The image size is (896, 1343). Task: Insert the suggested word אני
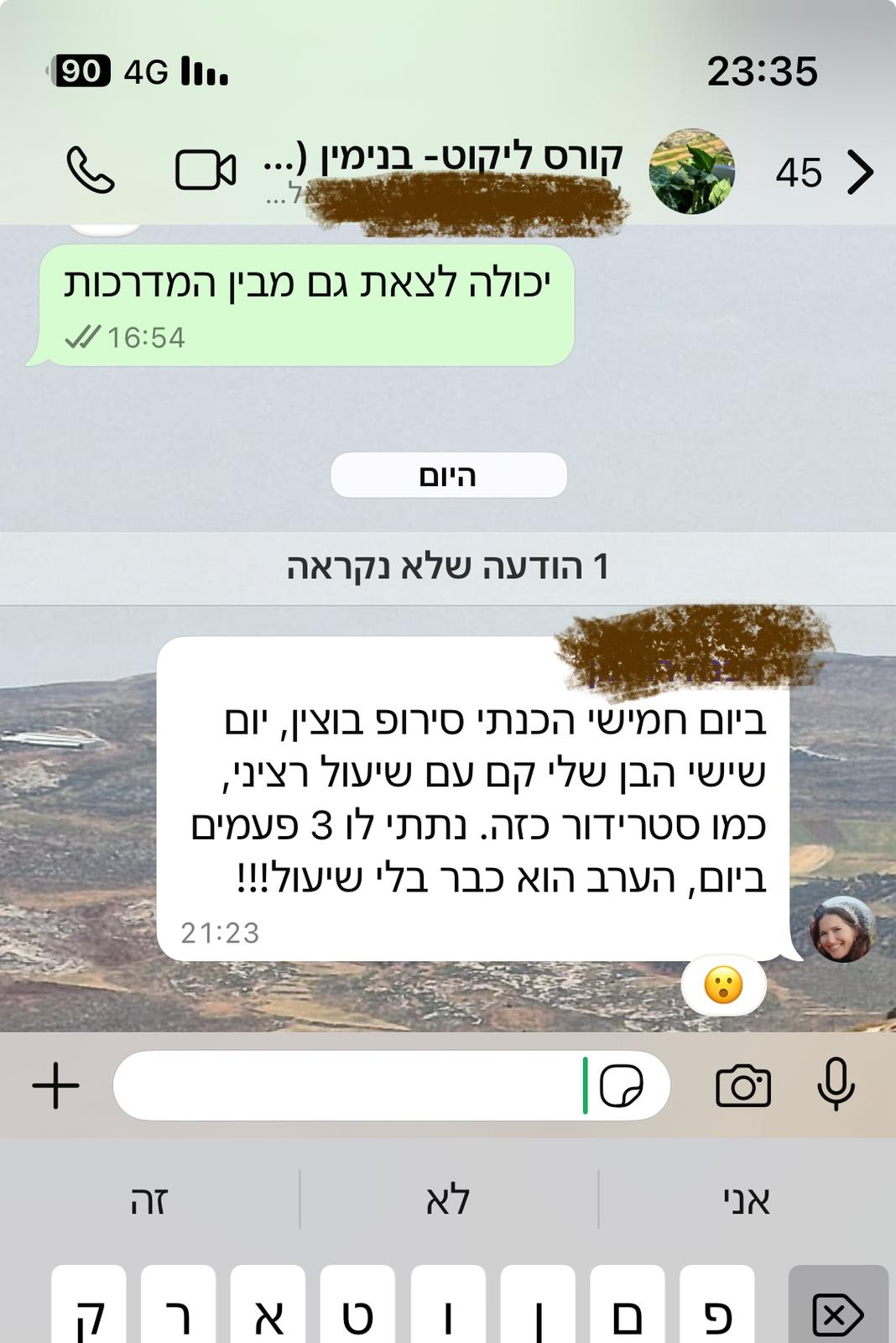(746, 1200)
